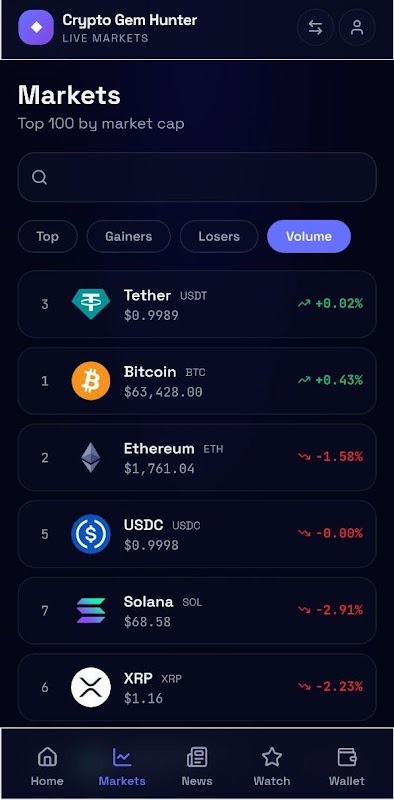Tap the markets search field
Screen dimensions: 394x800
coord(197,177)
